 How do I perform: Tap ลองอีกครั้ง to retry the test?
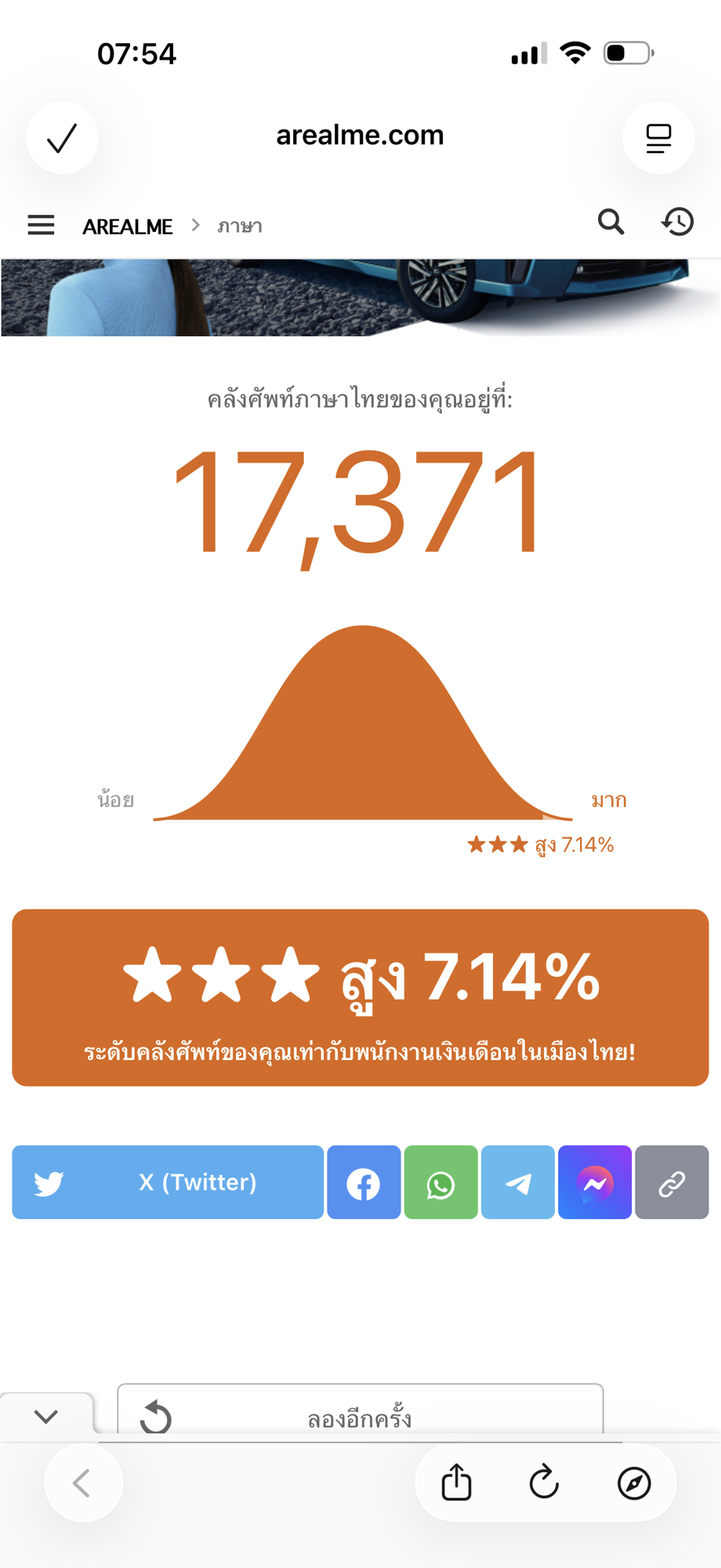pyautogui.click(x=360, y=1416)
